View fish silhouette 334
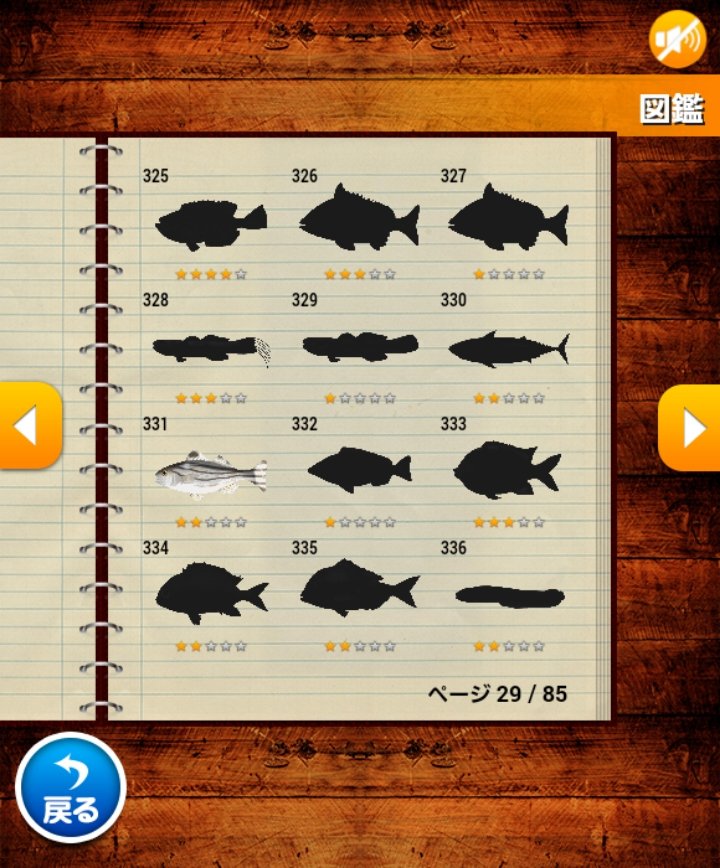 coord(211,593)
